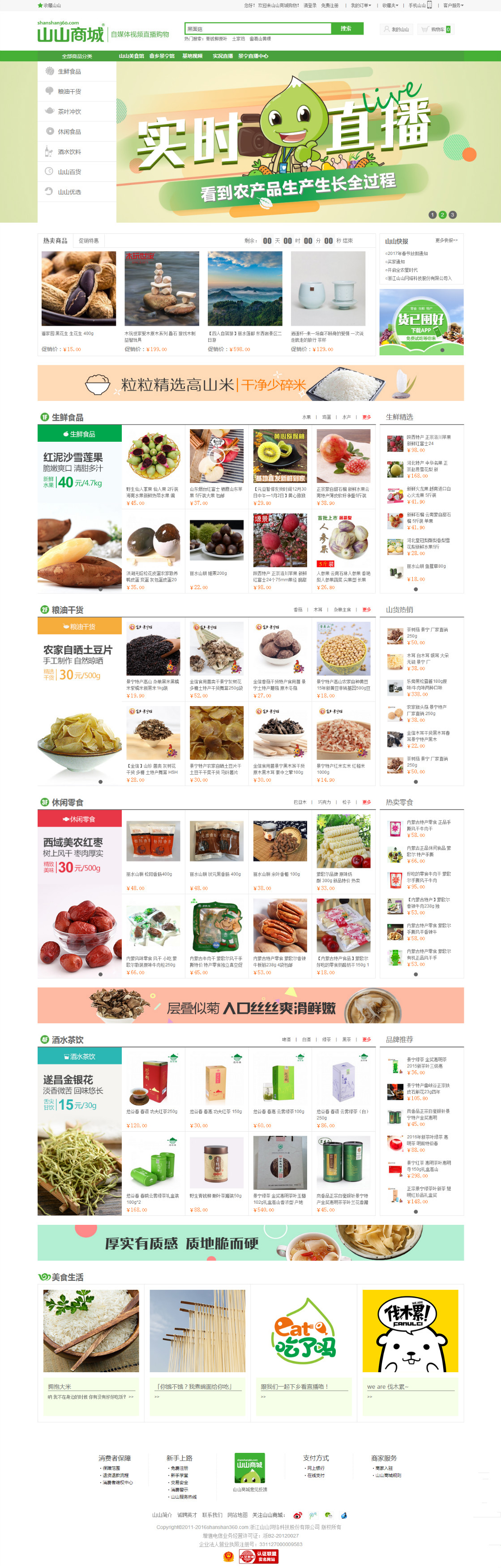501x1568 pixels.
Task: Tap 更多 in the 生鲜食品 section
Action: [367, 418]
